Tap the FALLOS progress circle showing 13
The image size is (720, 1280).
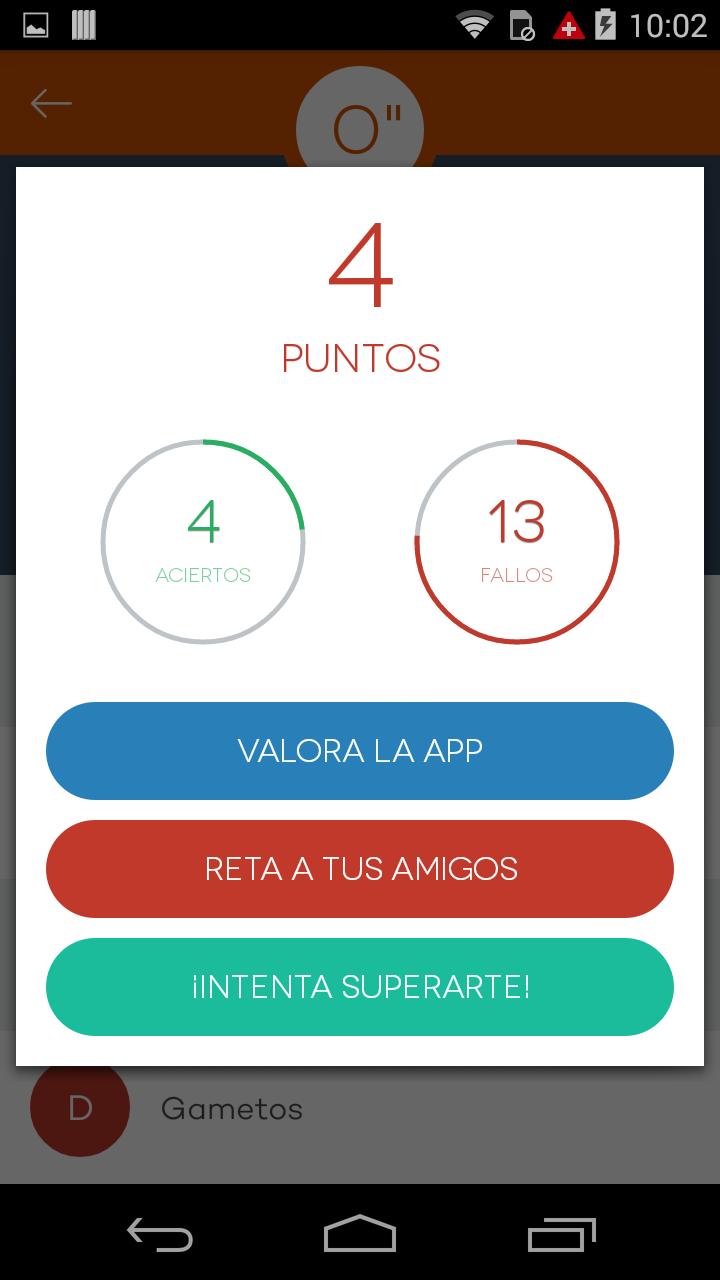coord(517,540)
